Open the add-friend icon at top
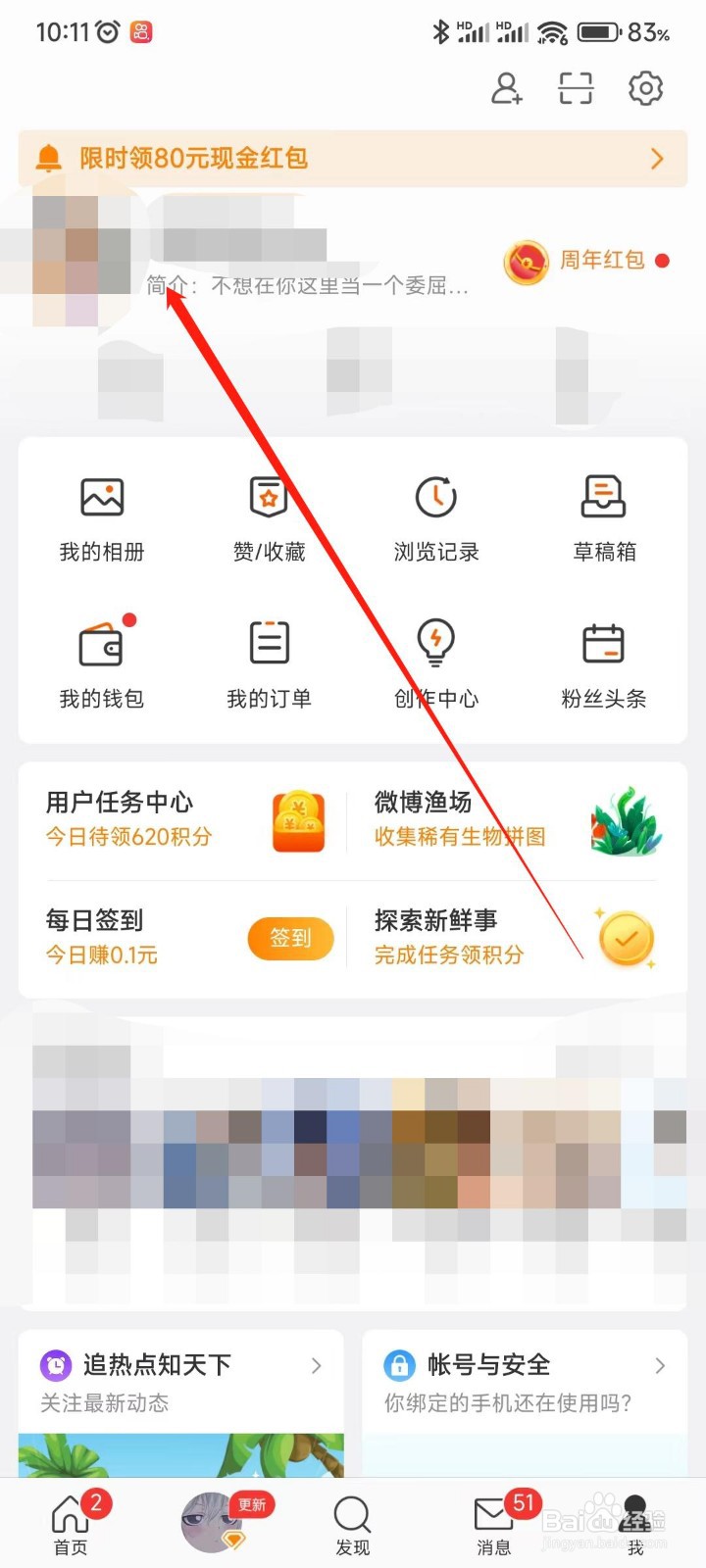This screenshot has width=706, height=1568. [x=506, y=88]
